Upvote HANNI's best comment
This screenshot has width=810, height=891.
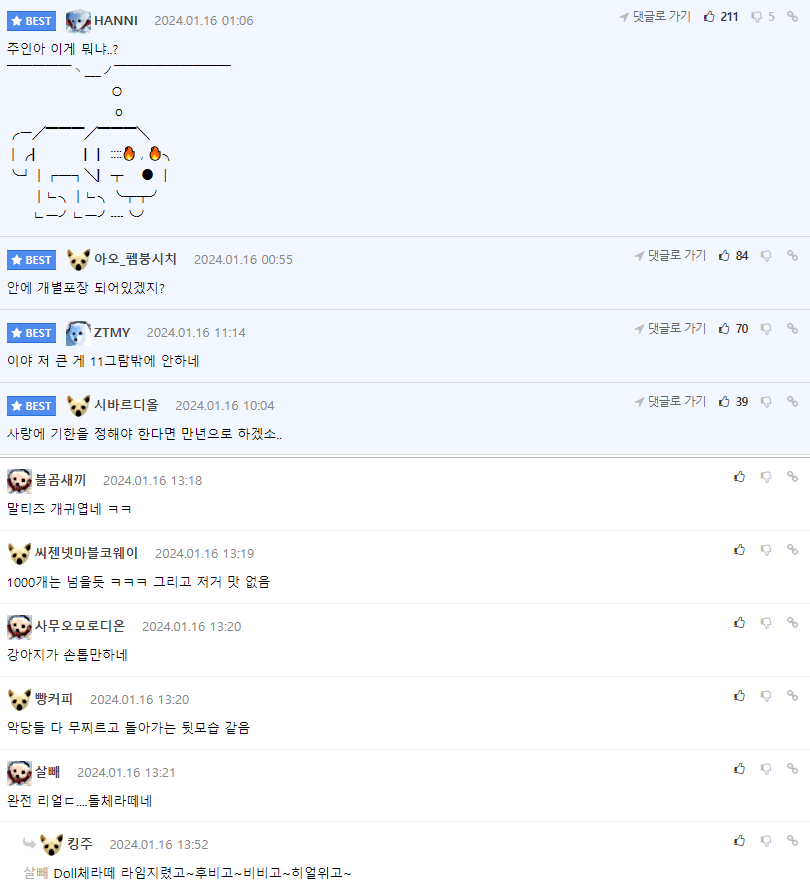click(x=709, y=17)
